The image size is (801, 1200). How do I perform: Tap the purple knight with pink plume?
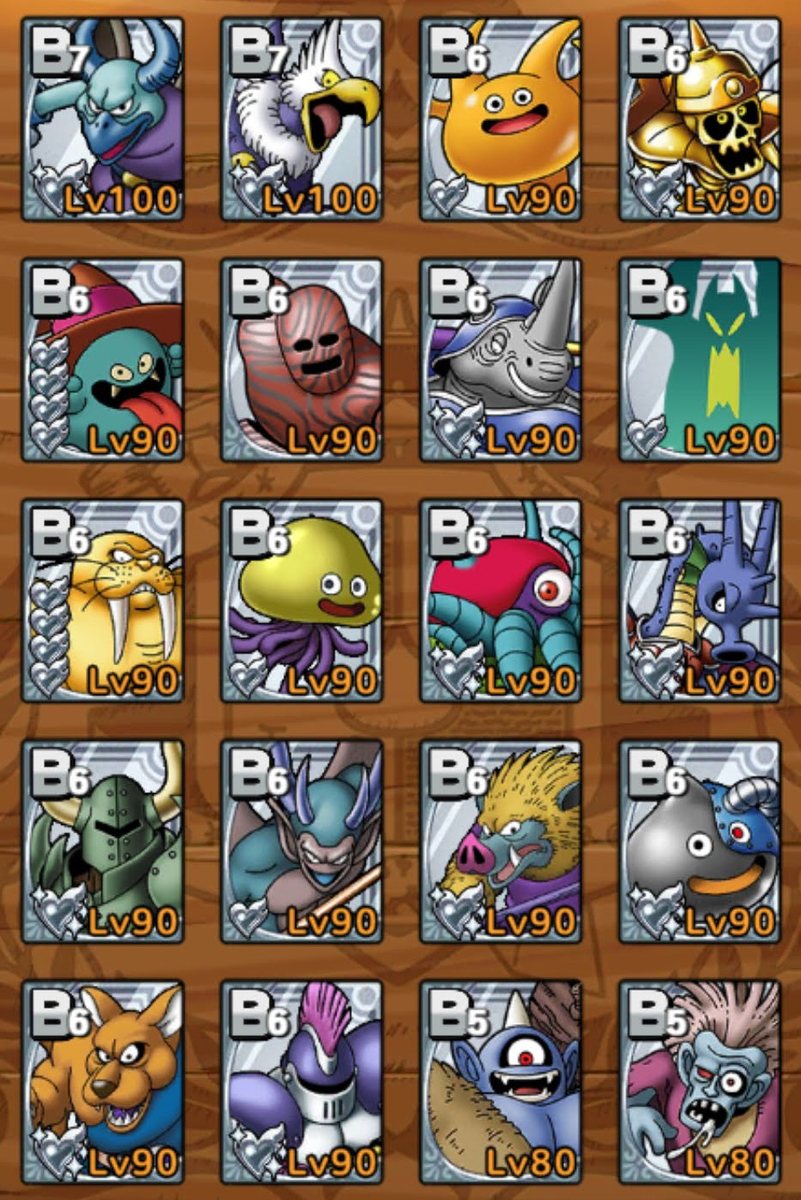point(302,1080)
